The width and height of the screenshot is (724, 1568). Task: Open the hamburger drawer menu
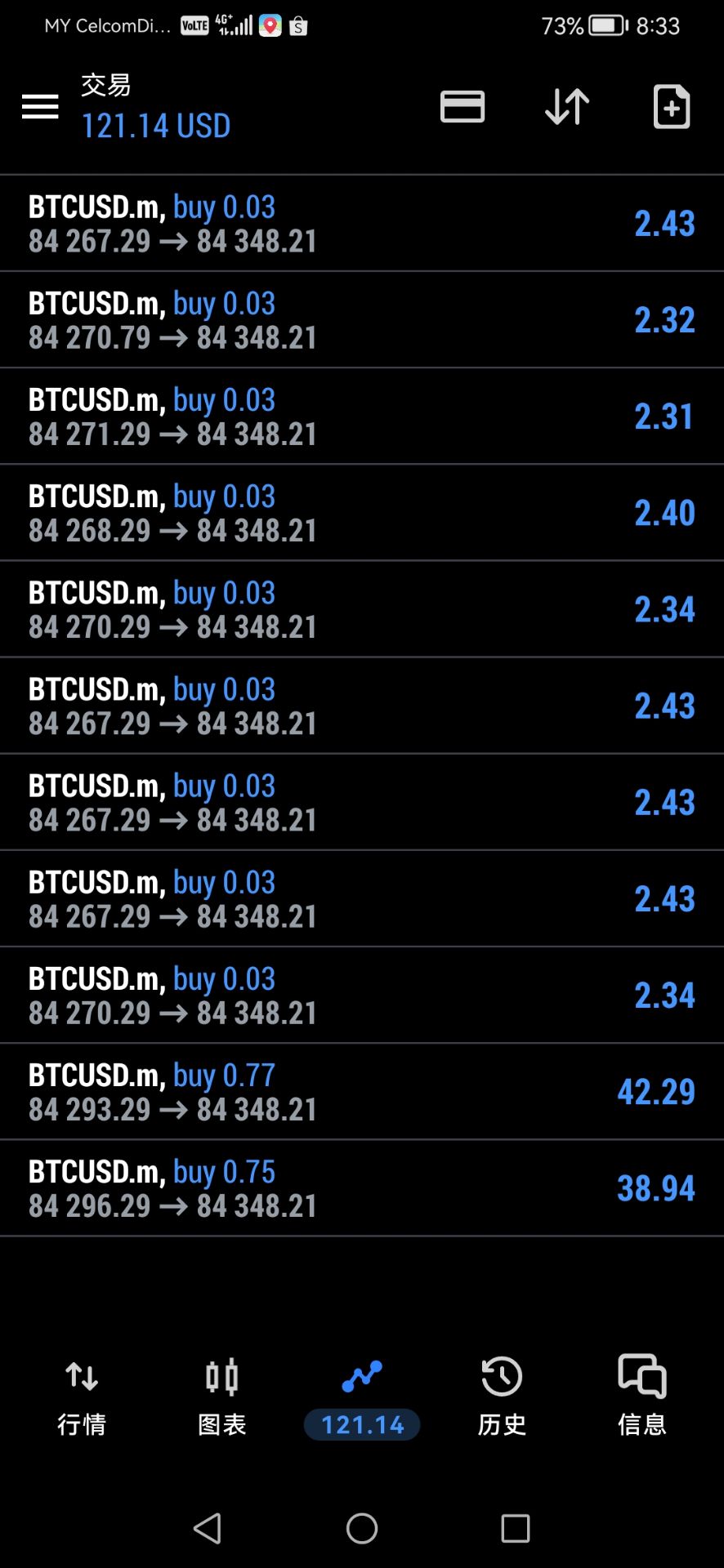point(40,106)
